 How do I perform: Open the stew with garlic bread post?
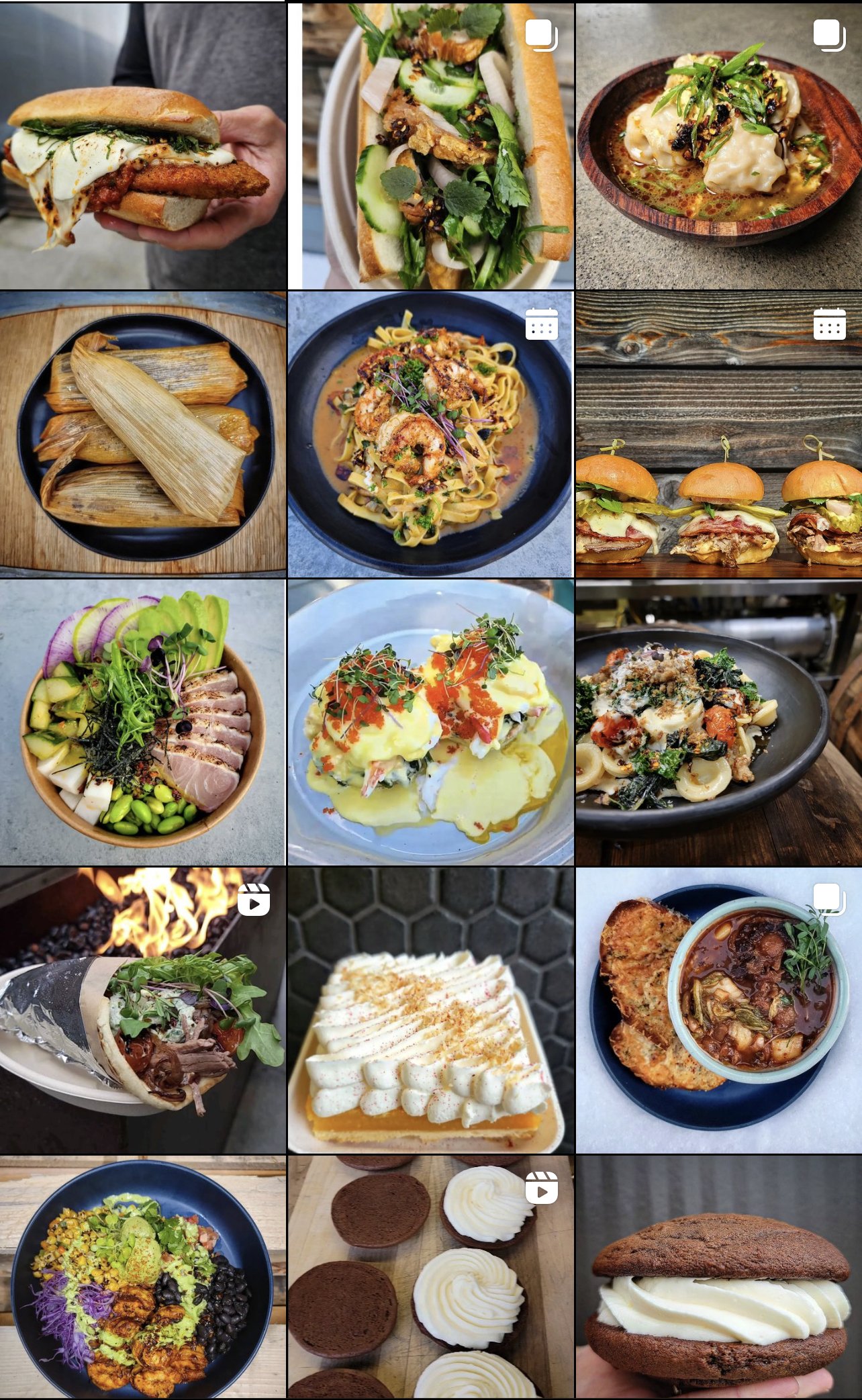click(x=718, y=1010)
